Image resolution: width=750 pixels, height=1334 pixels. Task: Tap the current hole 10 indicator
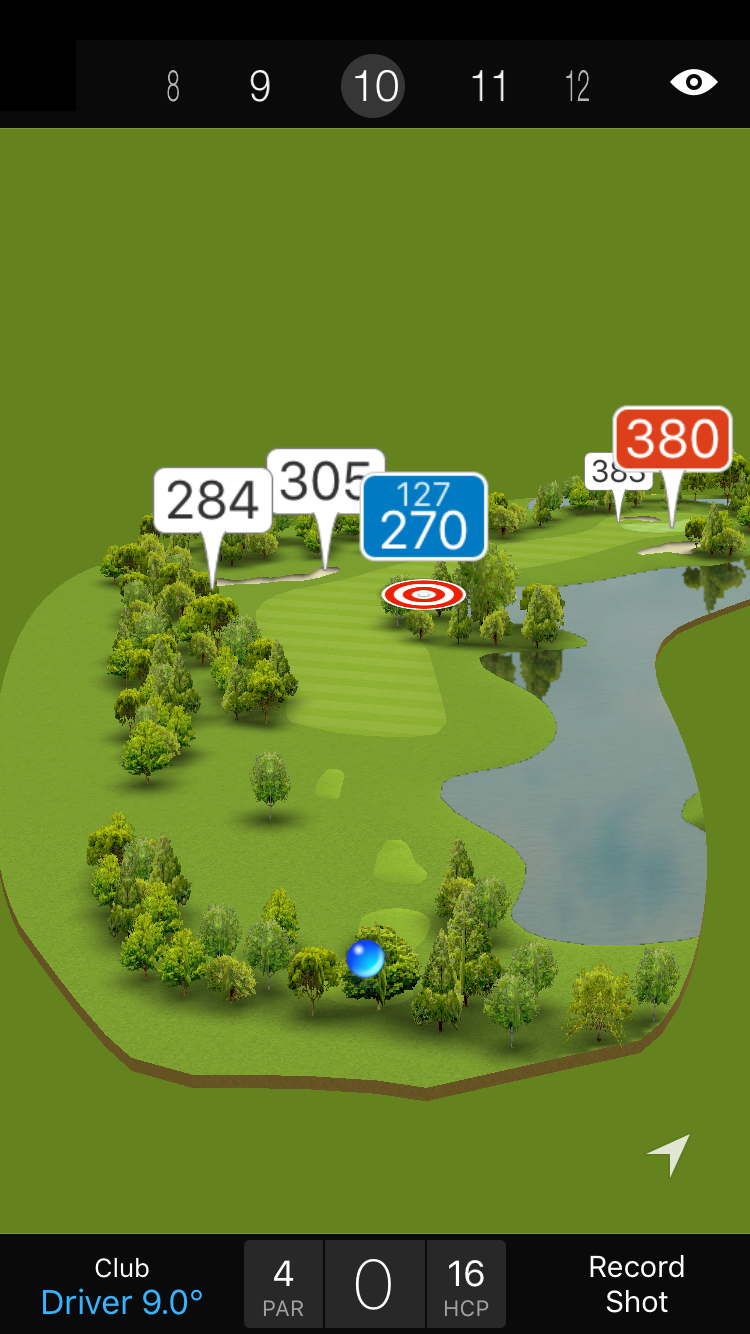[375, 87]
